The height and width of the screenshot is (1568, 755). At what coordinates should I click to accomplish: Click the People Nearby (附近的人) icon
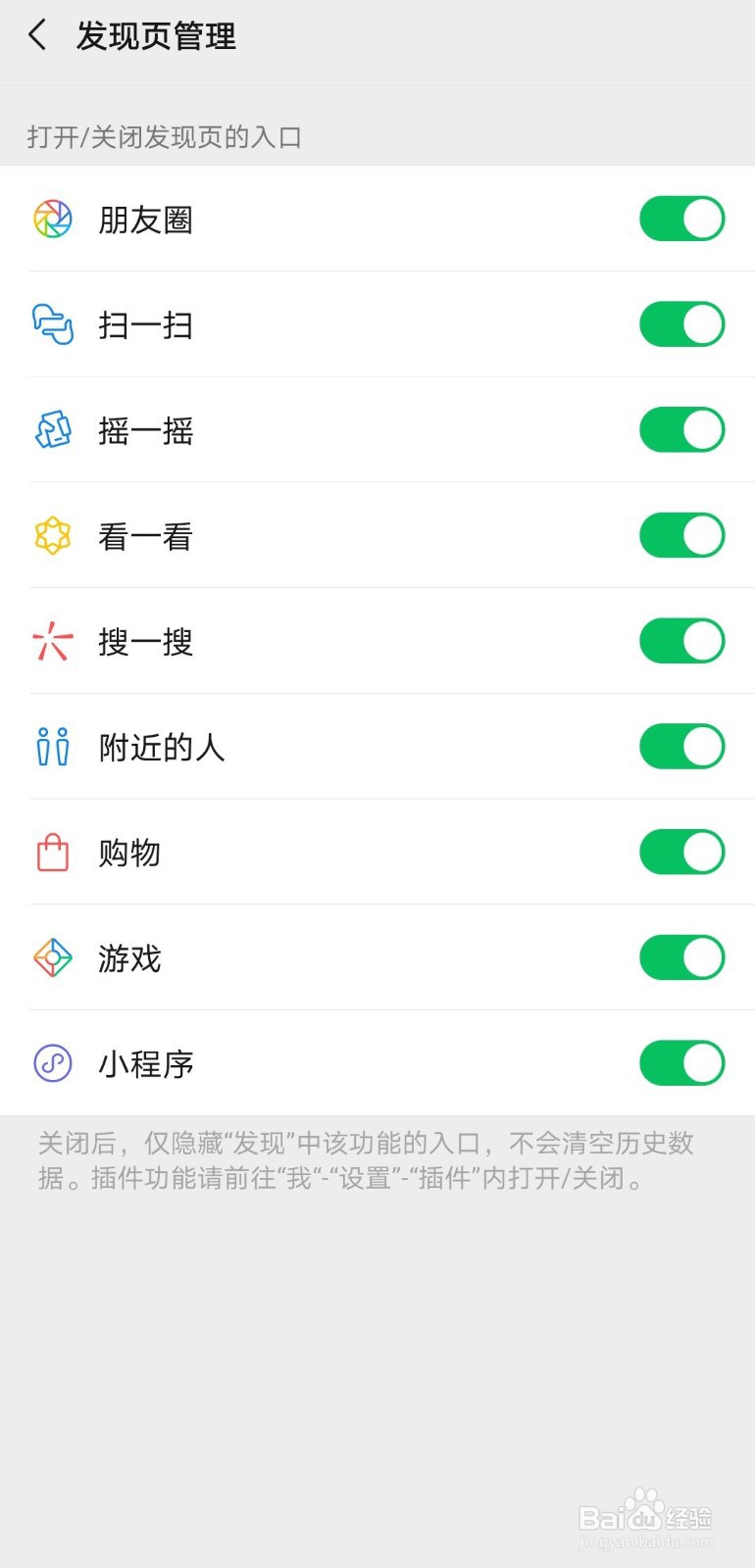pyautogui.click(x=54, y=747)
